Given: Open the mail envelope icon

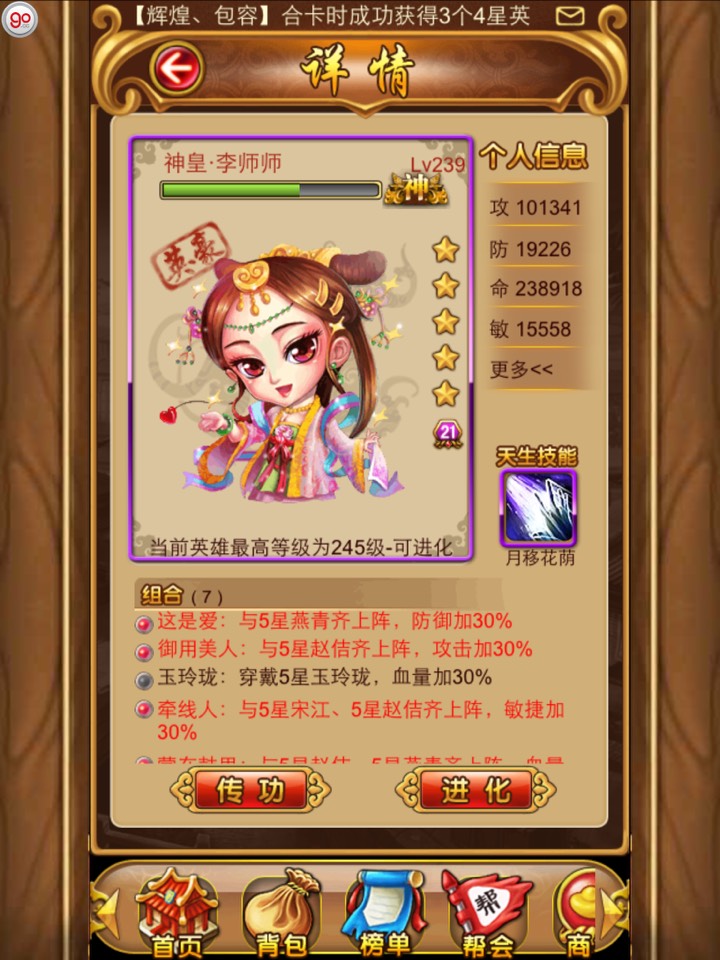Looking at the screenshot, I should pos(569,16).
